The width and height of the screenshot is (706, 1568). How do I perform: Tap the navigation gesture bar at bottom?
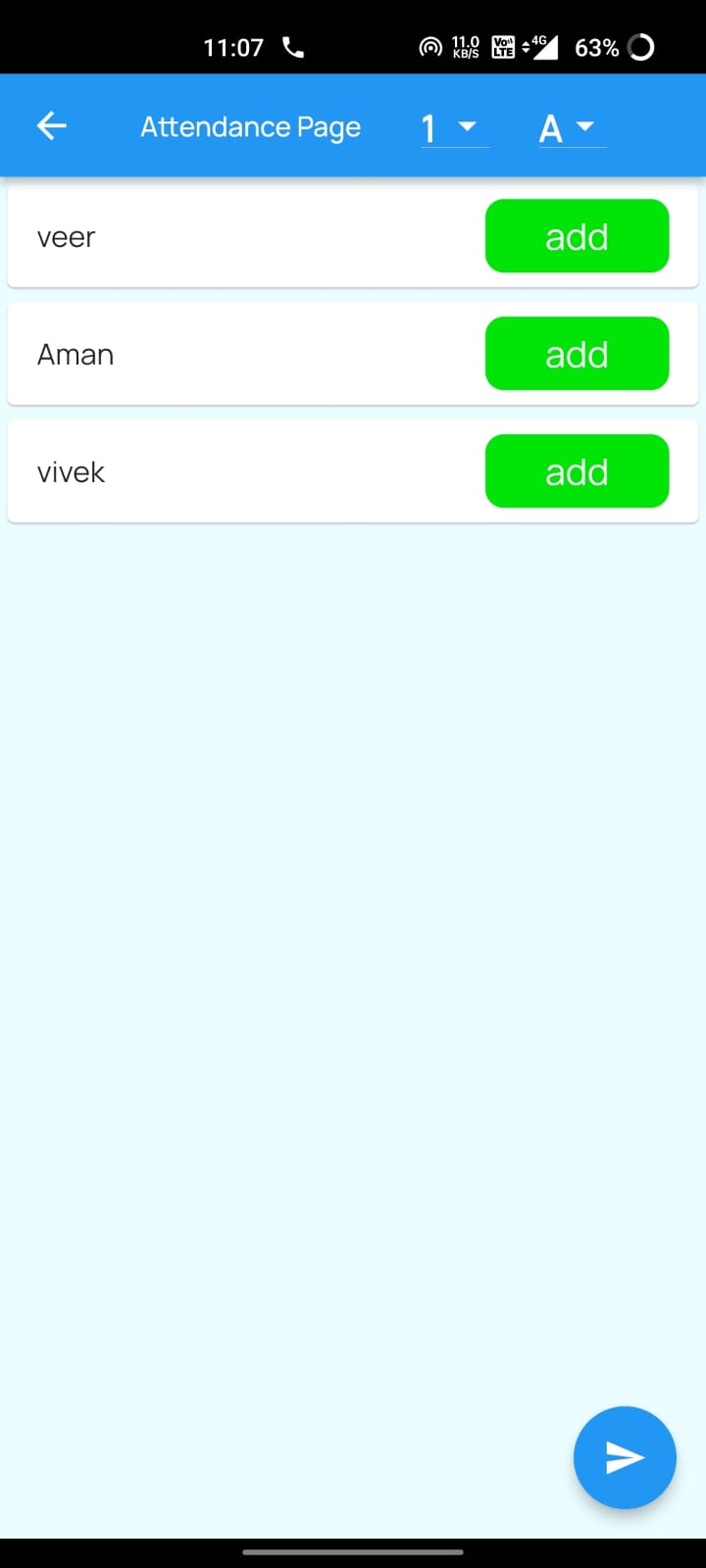coord(353,1551)
